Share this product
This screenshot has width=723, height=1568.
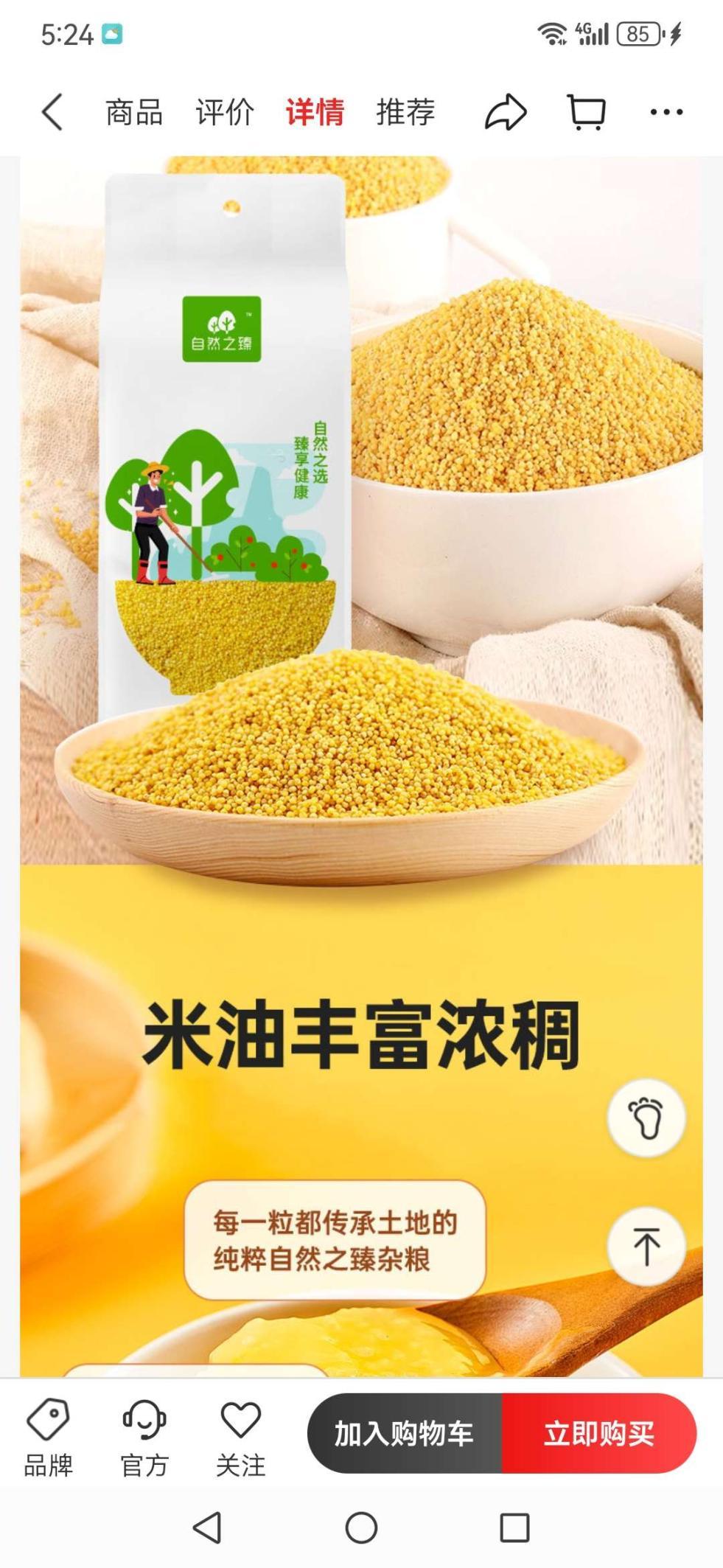pos(506,113)
